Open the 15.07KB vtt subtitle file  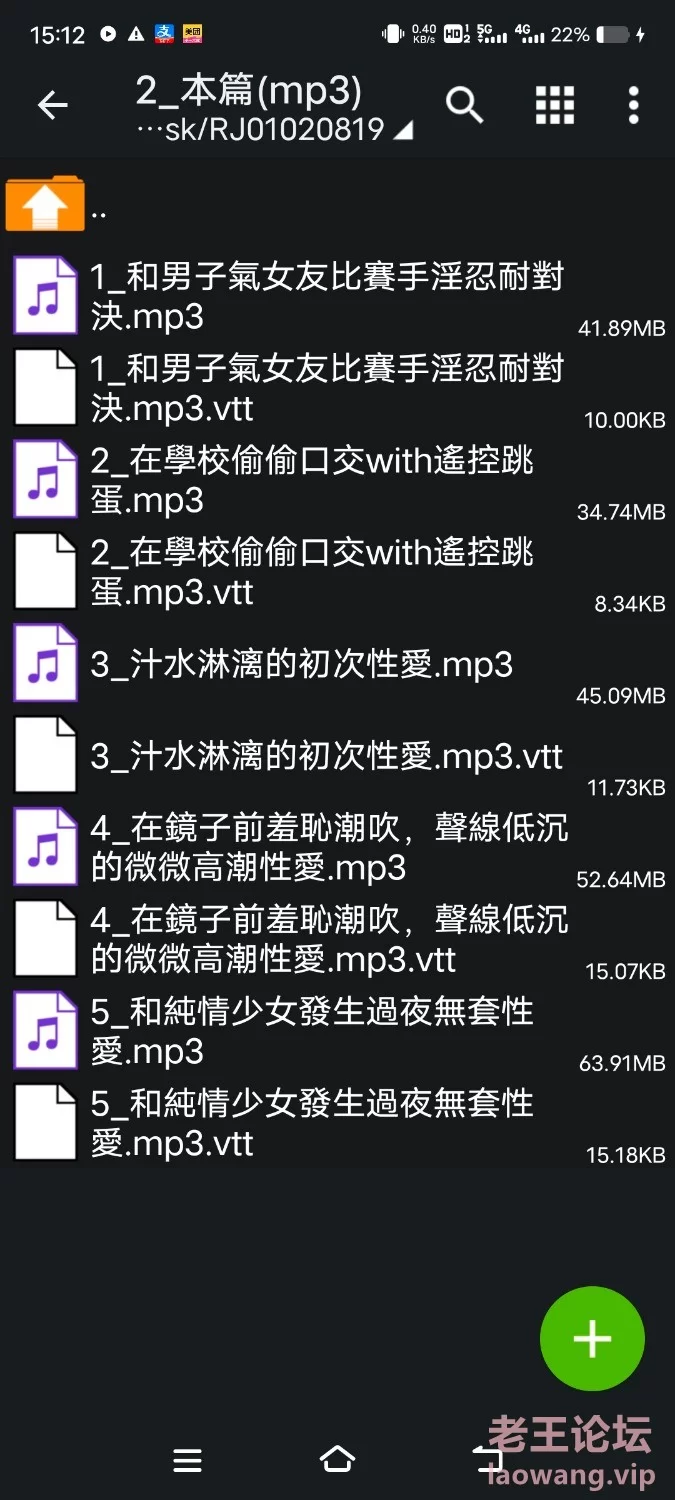coord(337,940)
